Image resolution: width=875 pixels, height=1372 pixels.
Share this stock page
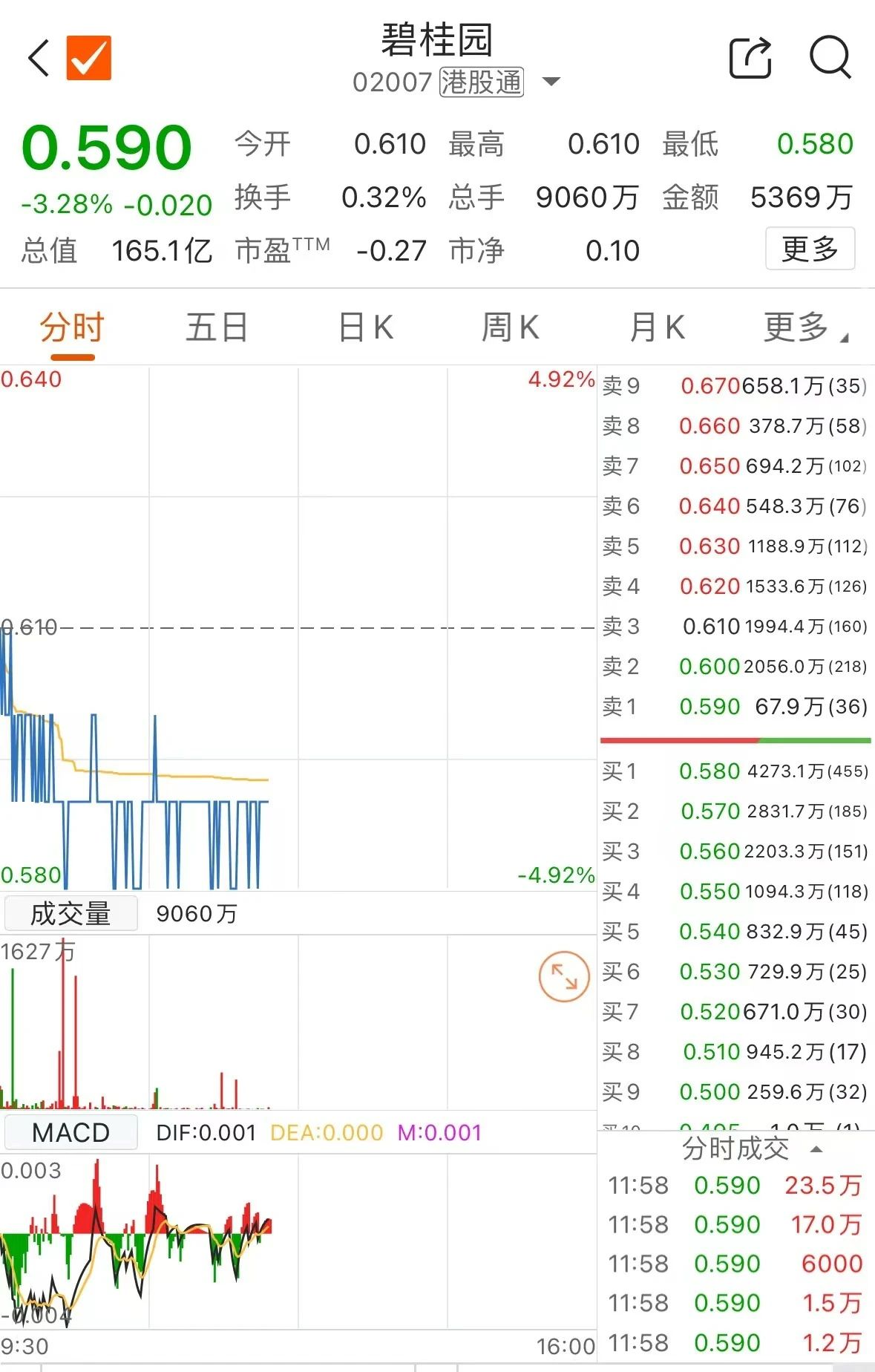click(x=750, y=58)
